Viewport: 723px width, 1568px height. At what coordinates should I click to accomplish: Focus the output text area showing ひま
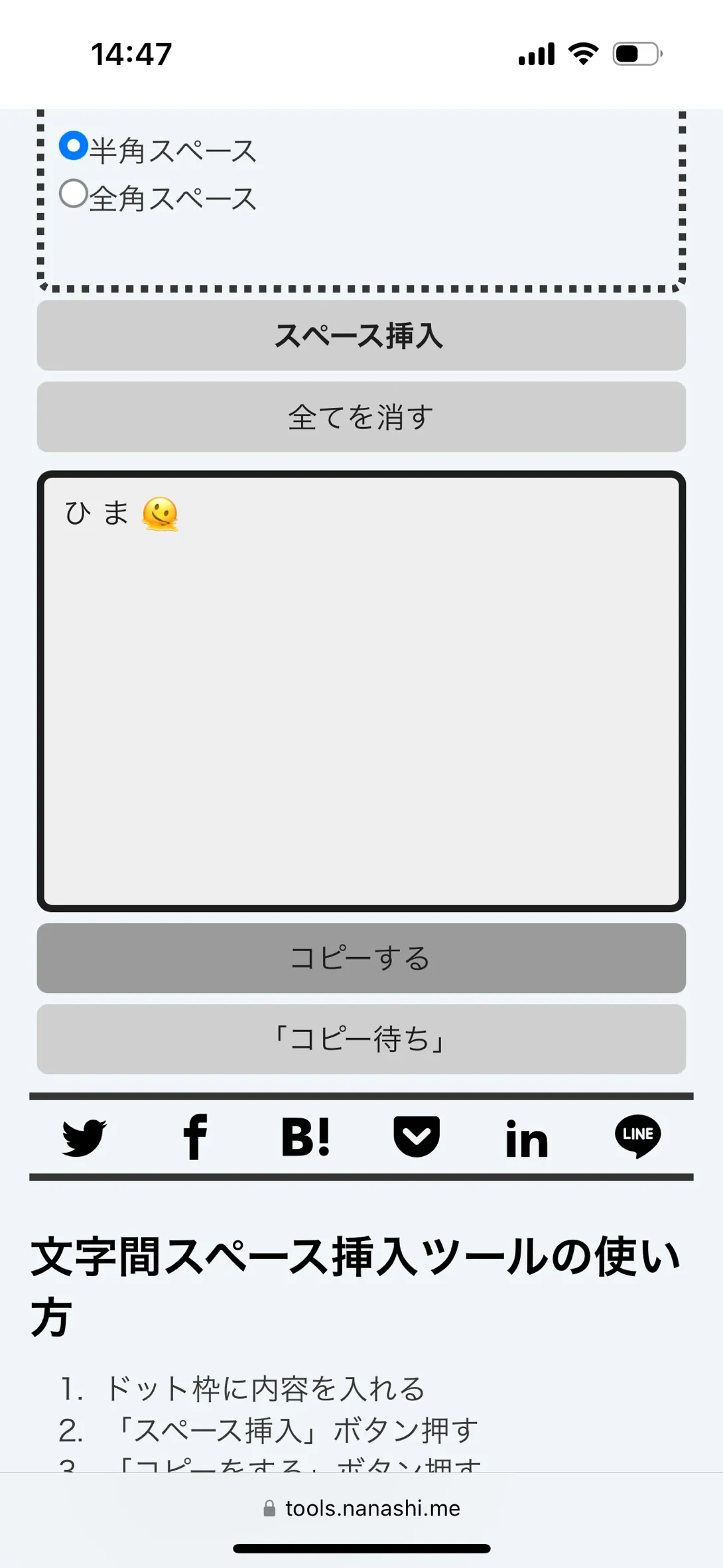click(x=361, y=691)
